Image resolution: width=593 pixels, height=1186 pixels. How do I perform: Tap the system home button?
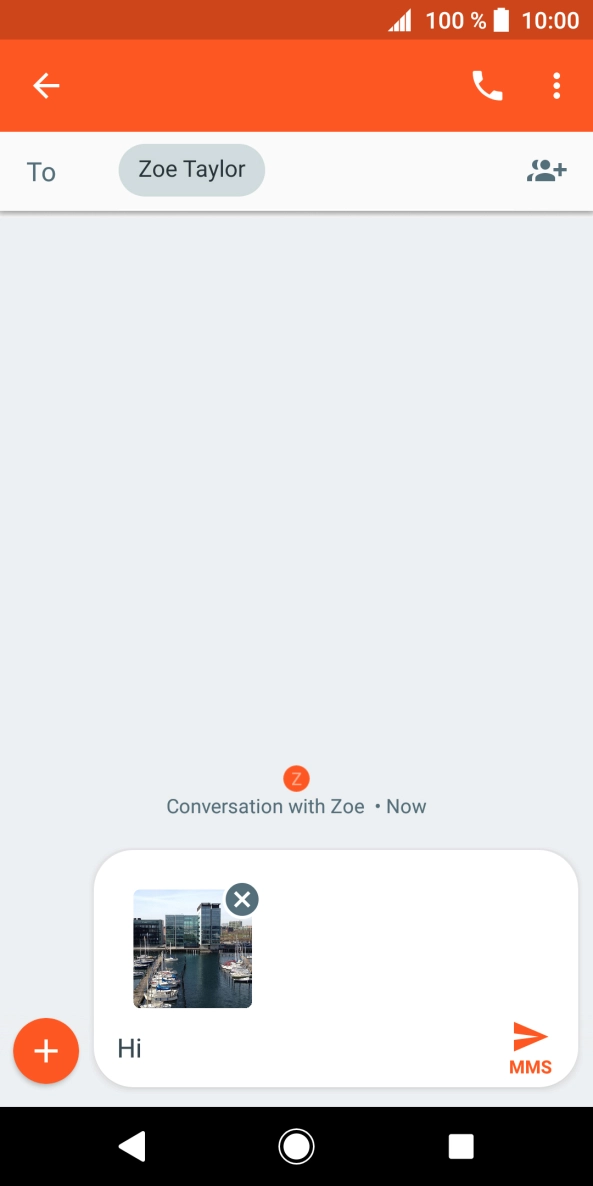point(296,1147)
